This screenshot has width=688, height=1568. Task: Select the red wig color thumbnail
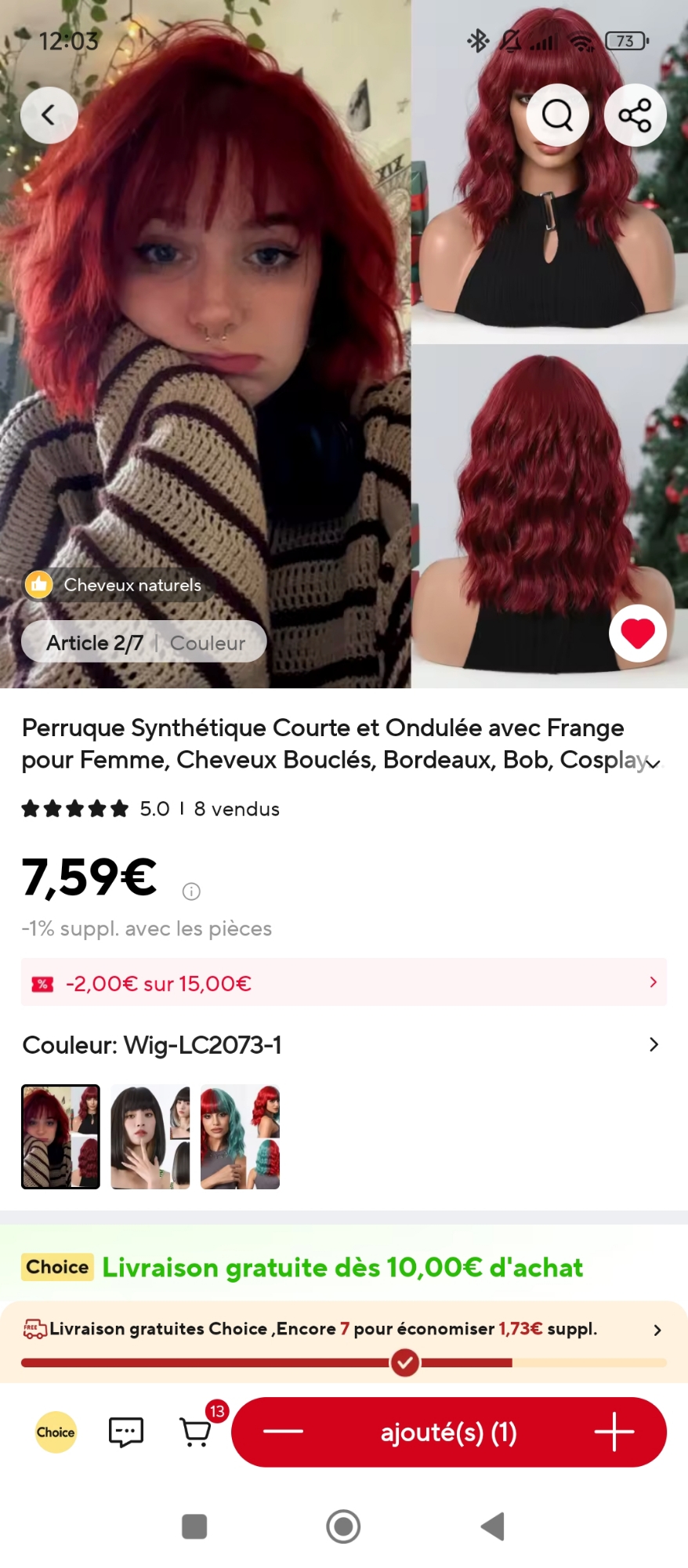point(61,1137)
